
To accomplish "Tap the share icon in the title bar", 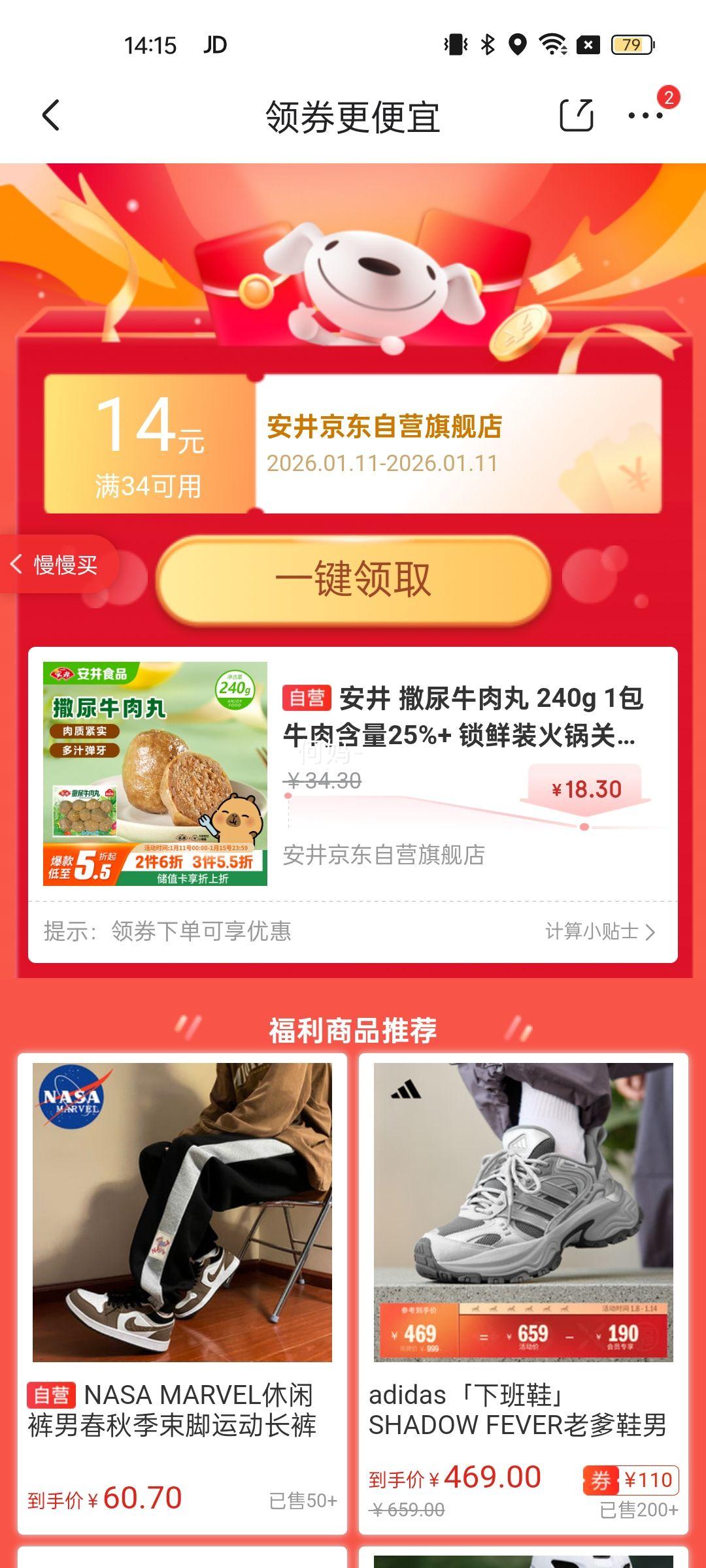I will [578, 114].
